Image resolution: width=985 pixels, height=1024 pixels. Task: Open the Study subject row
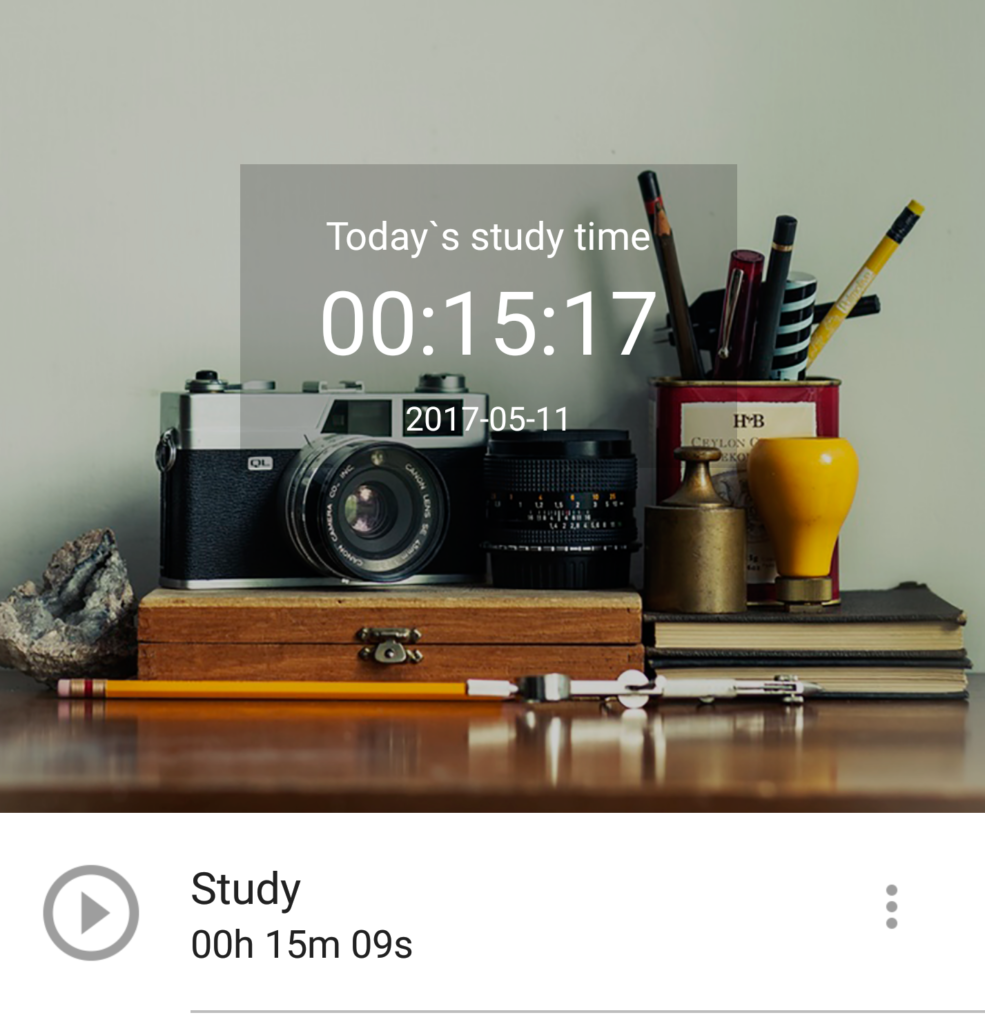(500, 913)
